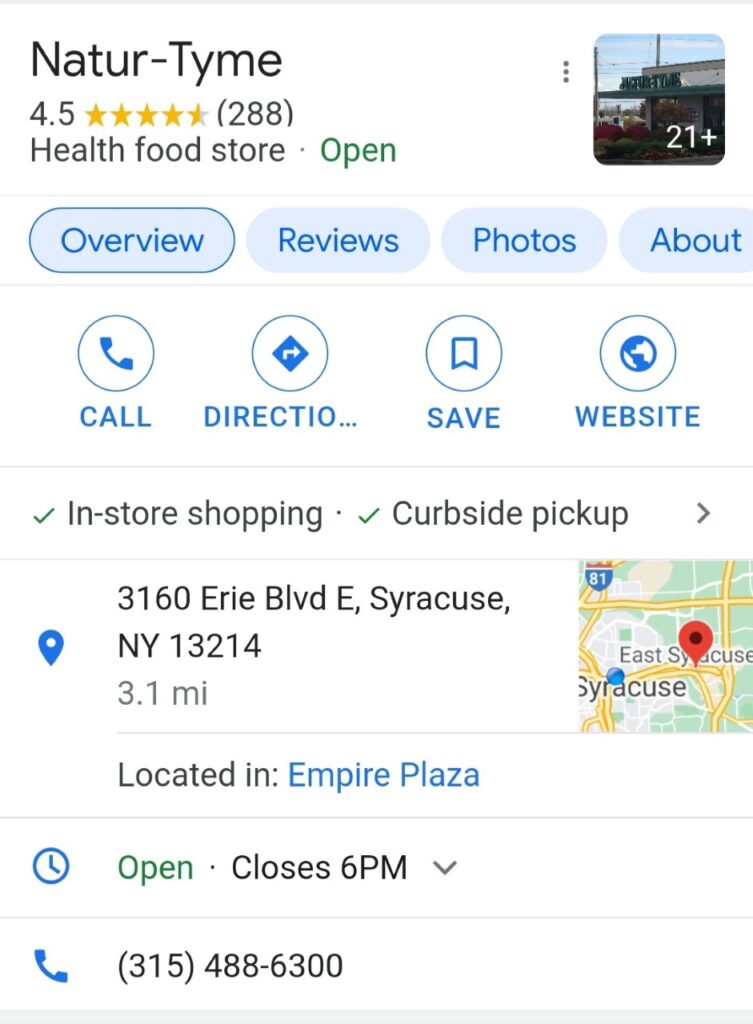Switch to the Reviews tab
The width and height of the screenshot is (753, 1024).
point(338,241)
